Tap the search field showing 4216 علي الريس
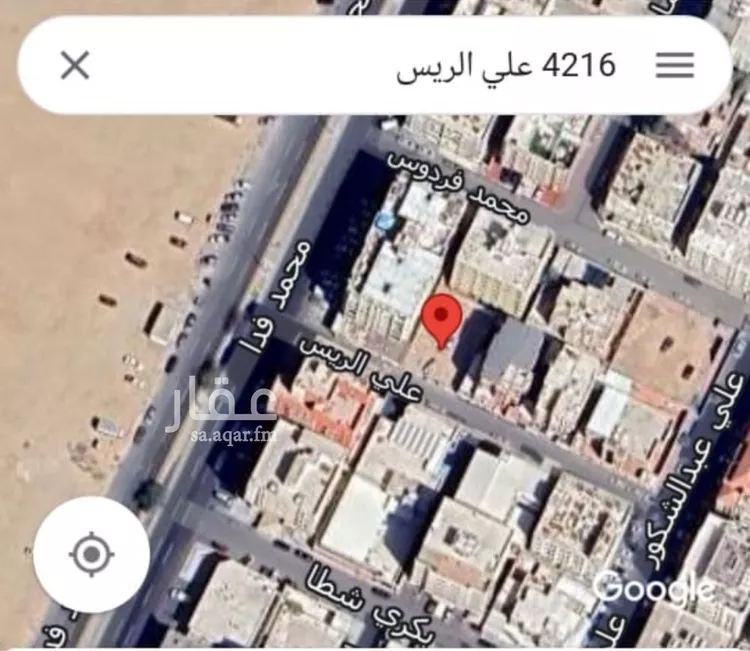This screenshot has width=750, height=651. click(400, 66)
